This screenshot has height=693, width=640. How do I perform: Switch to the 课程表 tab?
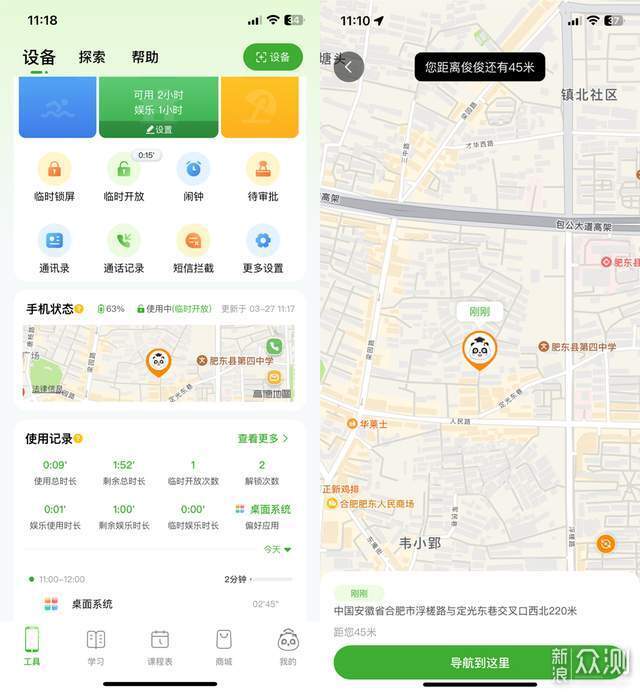click(x=160, y=646)
